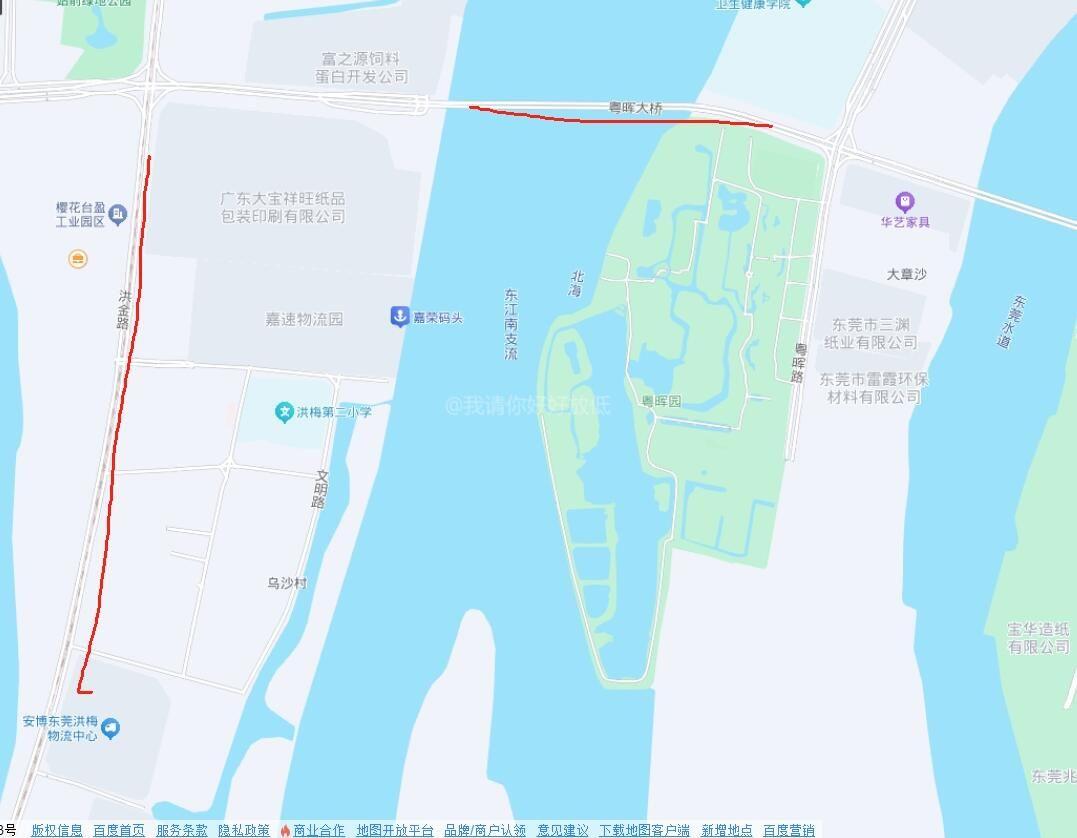Open the 百度营销 link

pyautogui.click(x=788, y=830)
